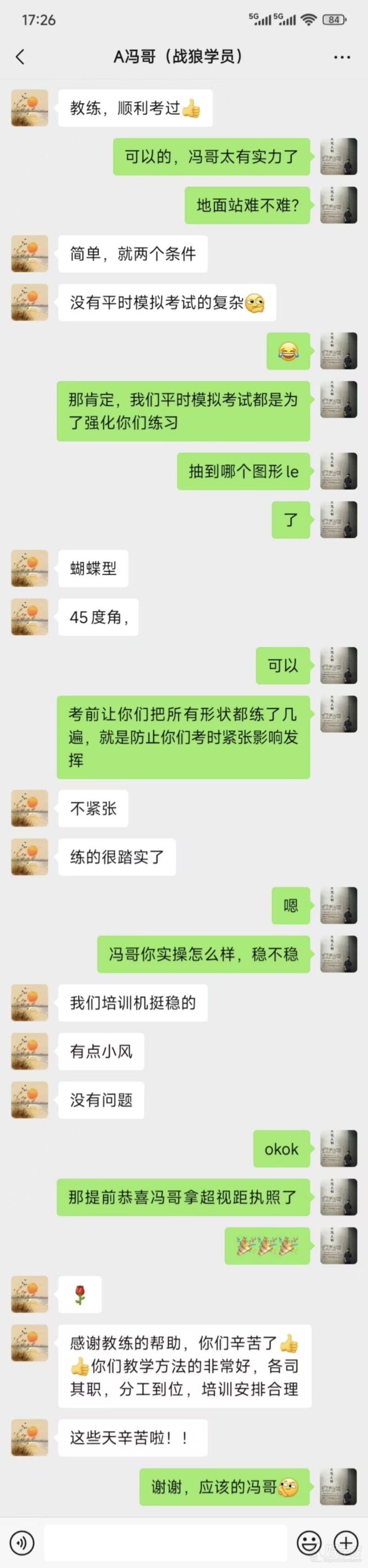This screenshot has width=368, height=1568.
Task: Open the plus attachments menu
Action: click(346, 1542)
